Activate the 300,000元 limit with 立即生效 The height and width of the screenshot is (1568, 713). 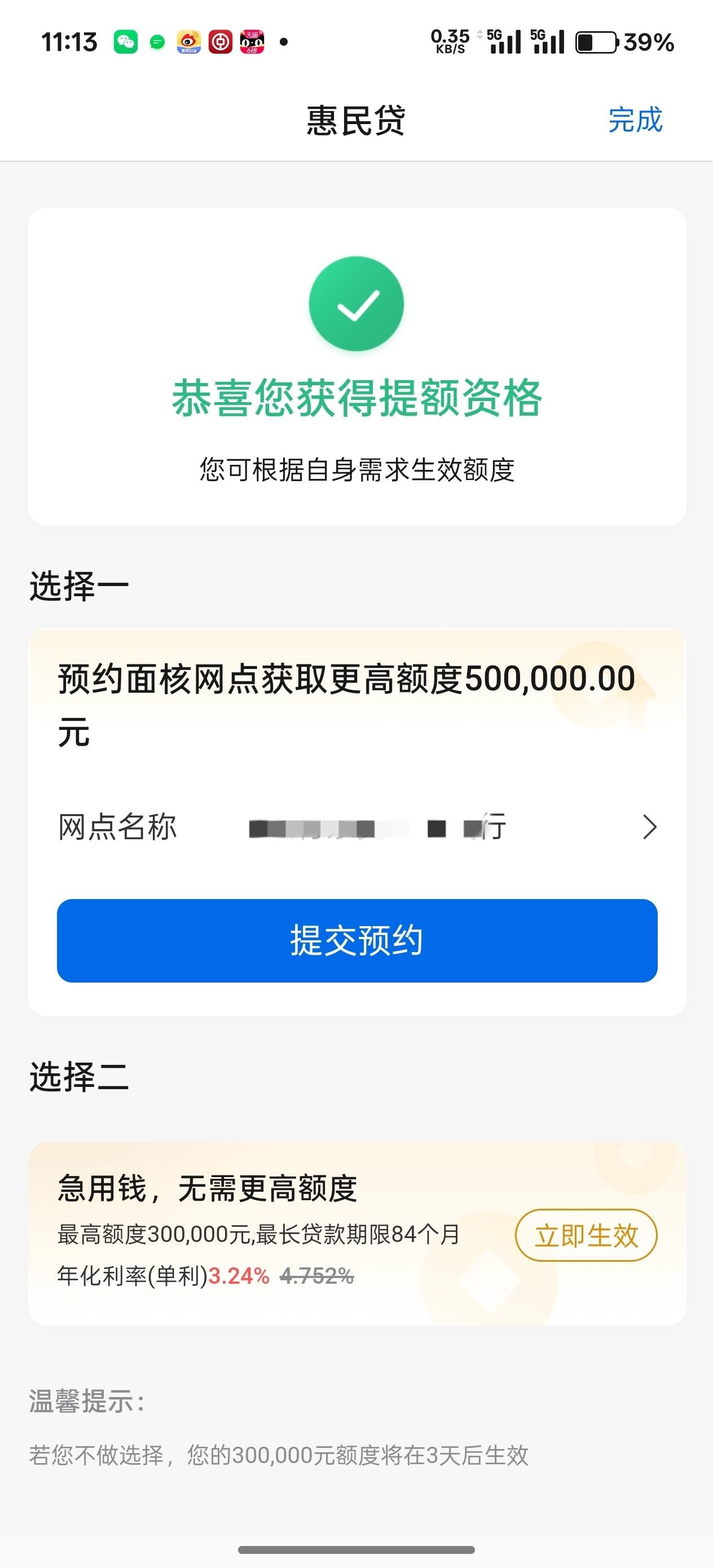pyautogui.click(x=586, y=1236)
